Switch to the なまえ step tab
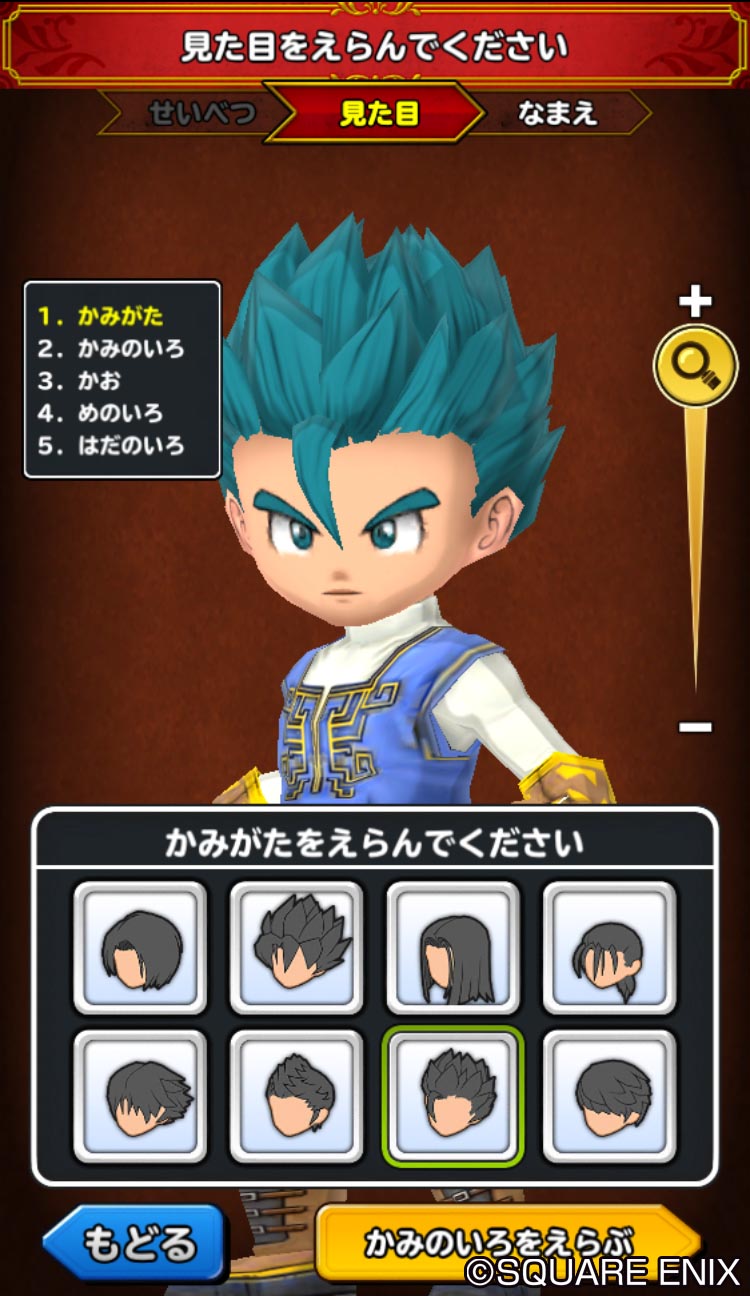This screenshot has width=750, height=1296. pos(557,113)
